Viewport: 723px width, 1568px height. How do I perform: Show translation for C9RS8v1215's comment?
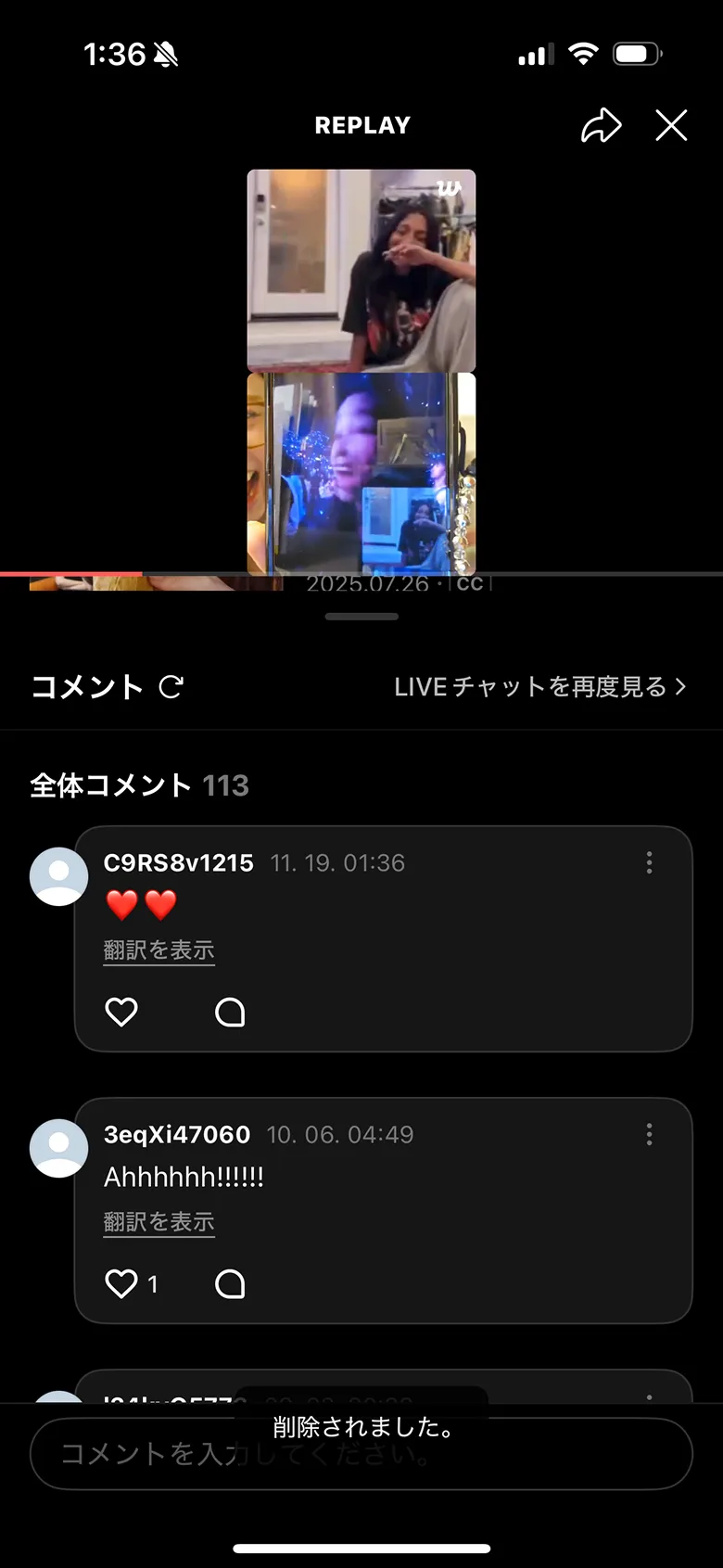(x=159, y=950)
